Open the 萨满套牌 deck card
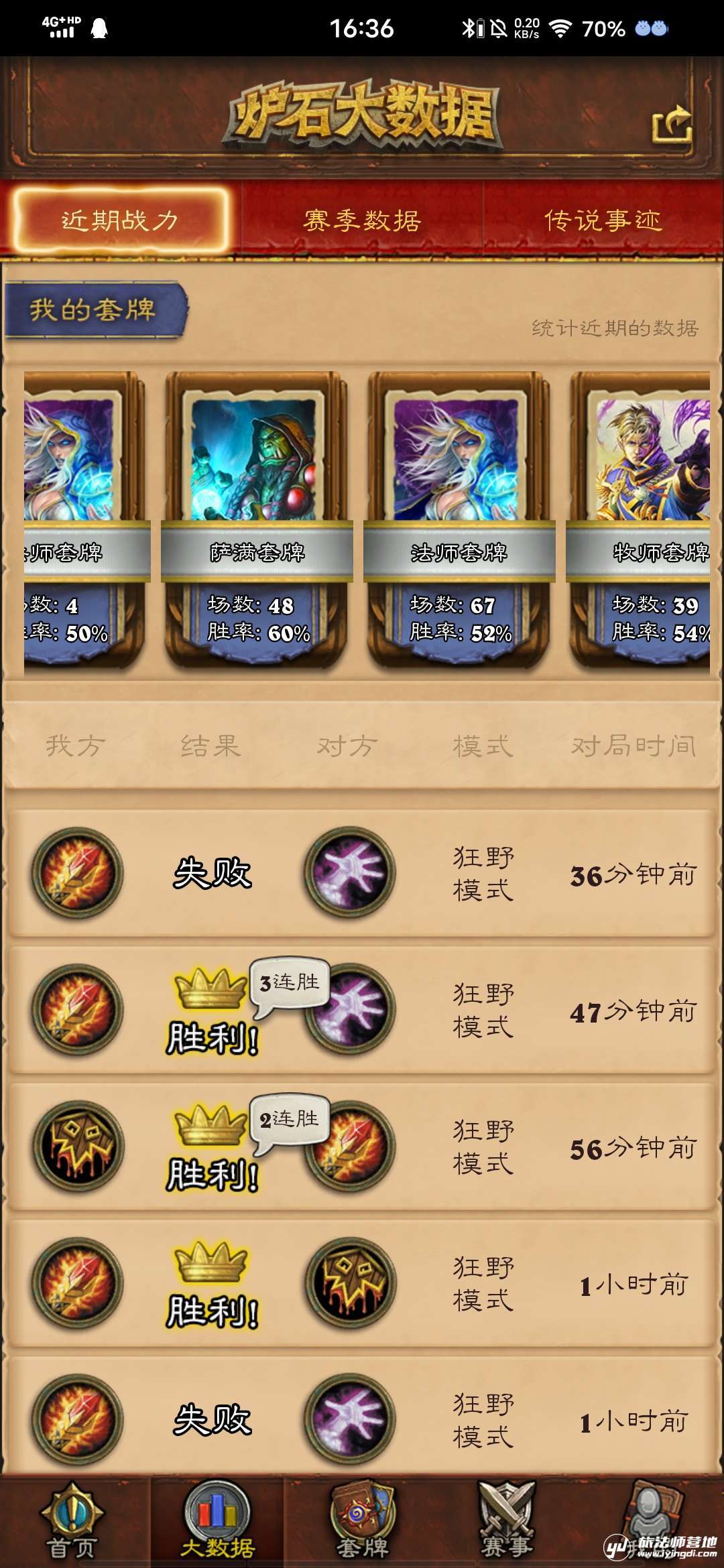Screen dimensions: 724x1568 pos(257,520)
